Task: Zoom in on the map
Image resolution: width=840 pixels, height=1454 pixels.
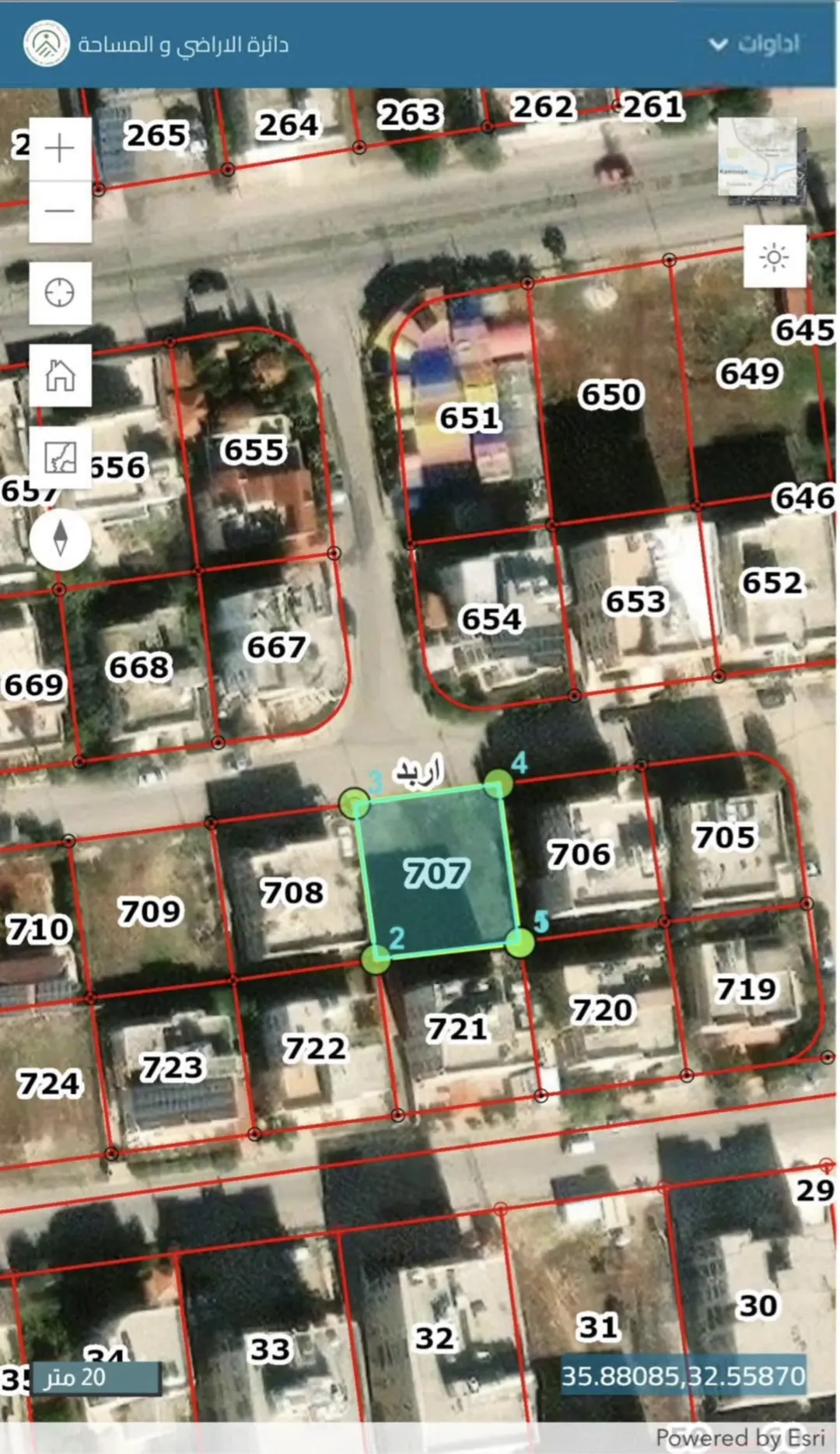Action: coord(60,149)
